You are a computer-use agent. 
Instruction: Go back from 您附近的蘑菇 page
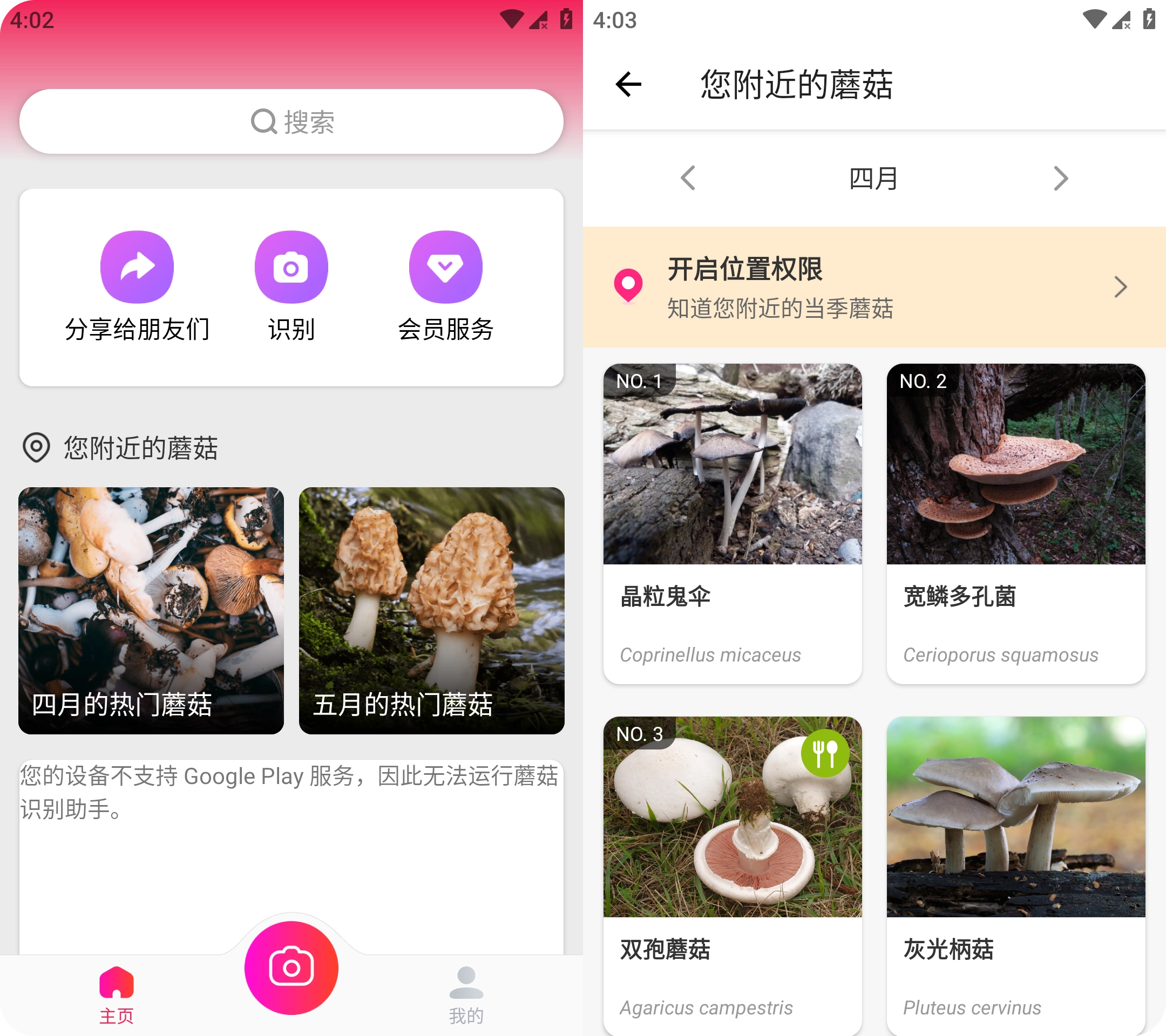pyautogui.click(x=629, y=84)
